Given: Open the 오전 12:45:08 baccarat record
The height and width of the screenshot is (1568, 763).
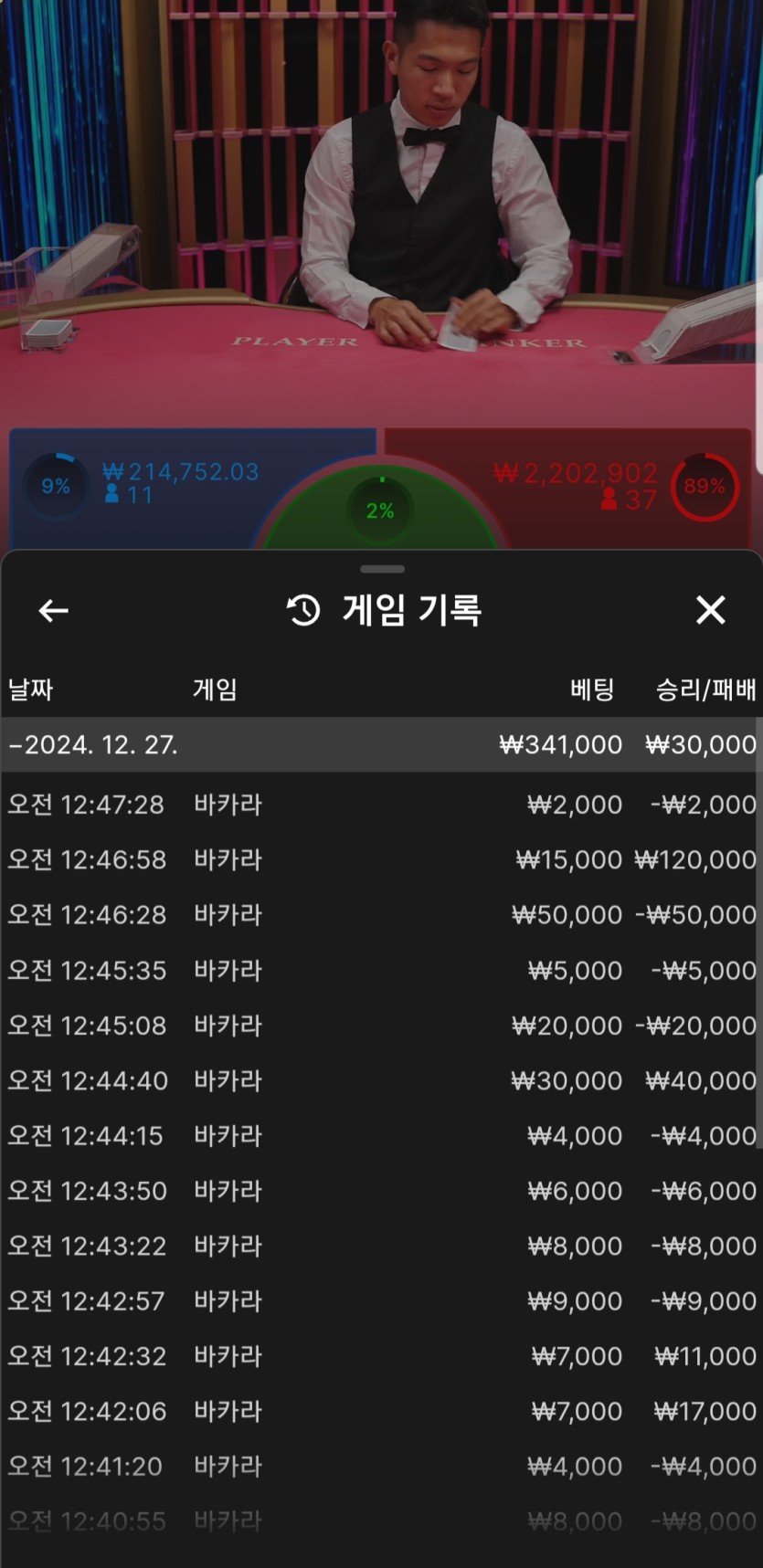Looking at the screenshot, I should (x=380, y=1026).
